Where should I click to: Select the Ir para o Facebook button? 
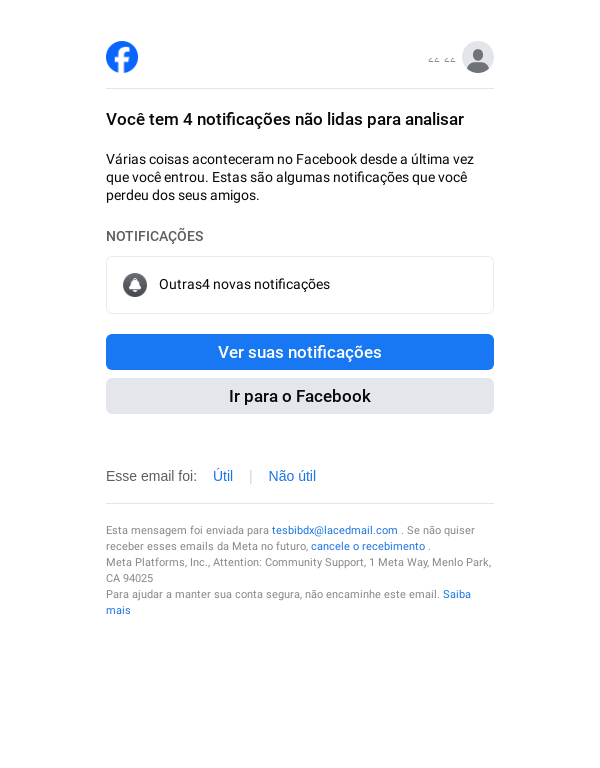point(300,396)
